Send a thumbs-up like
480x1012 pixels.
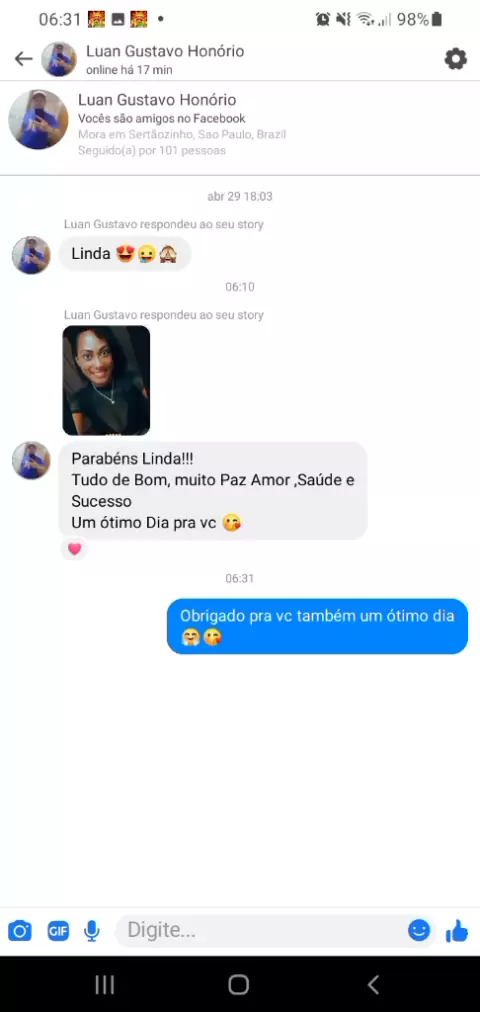pyautogui.click(x=457, y=930)
